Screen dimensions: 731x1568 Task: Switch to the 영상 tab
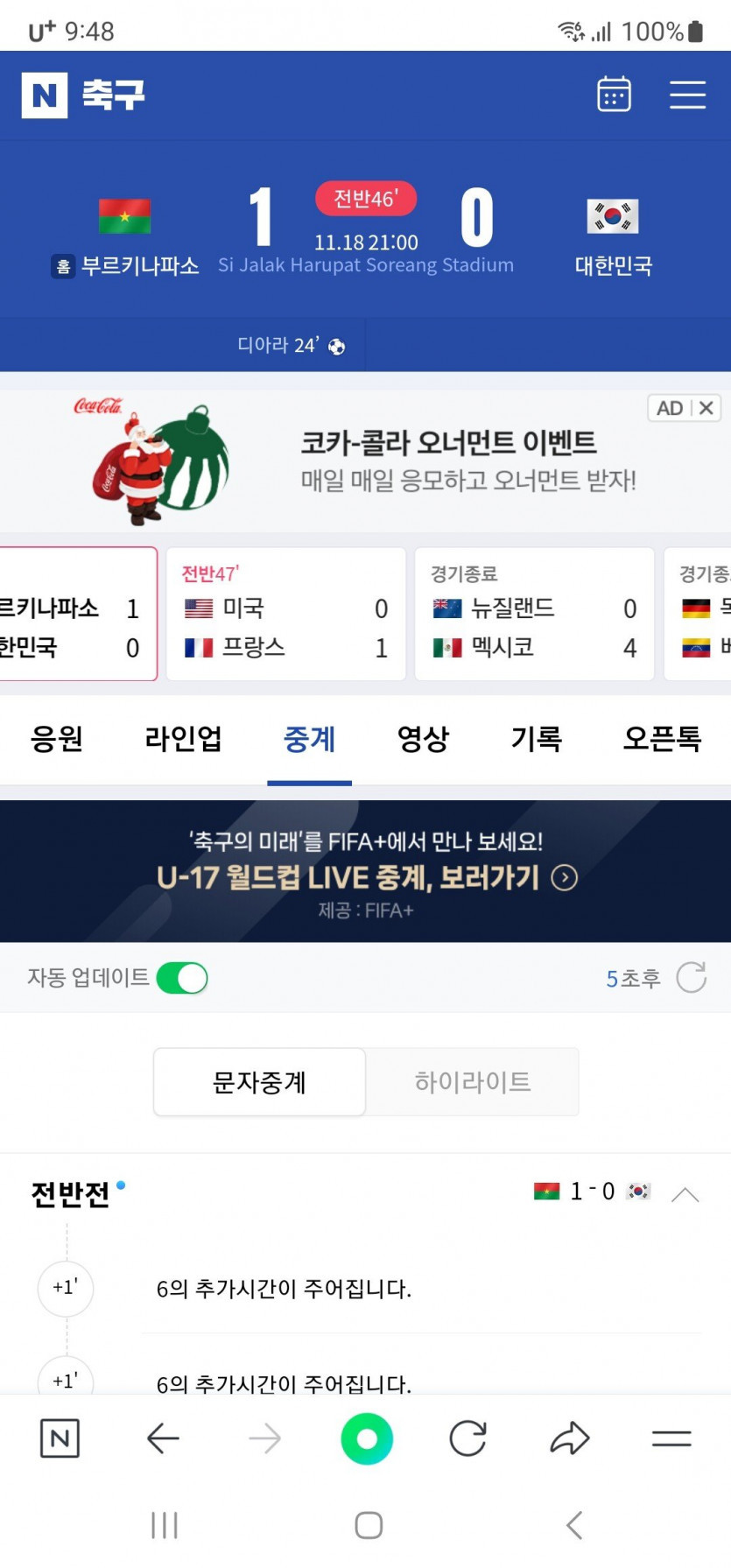click(423, 739)
